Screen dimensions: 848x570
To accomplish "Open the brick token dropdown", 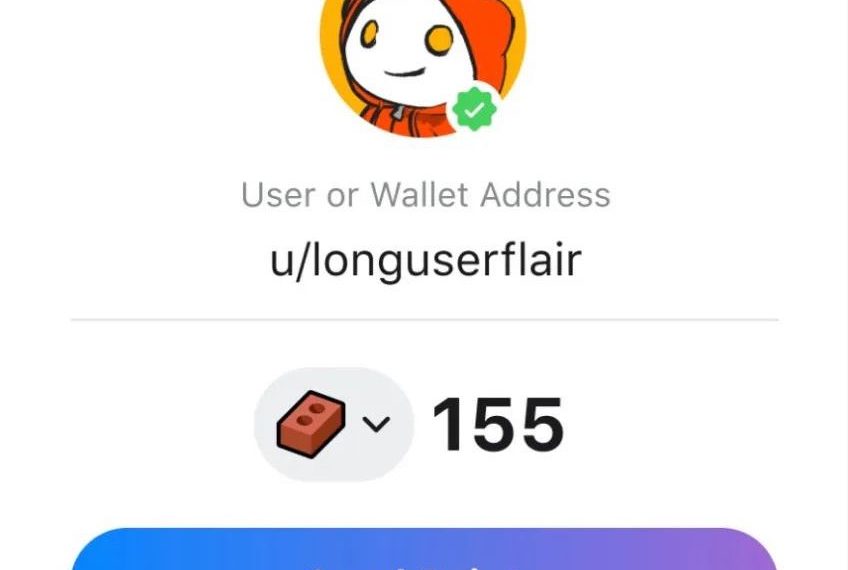I will pyautogui.click(x=334, y=425).
